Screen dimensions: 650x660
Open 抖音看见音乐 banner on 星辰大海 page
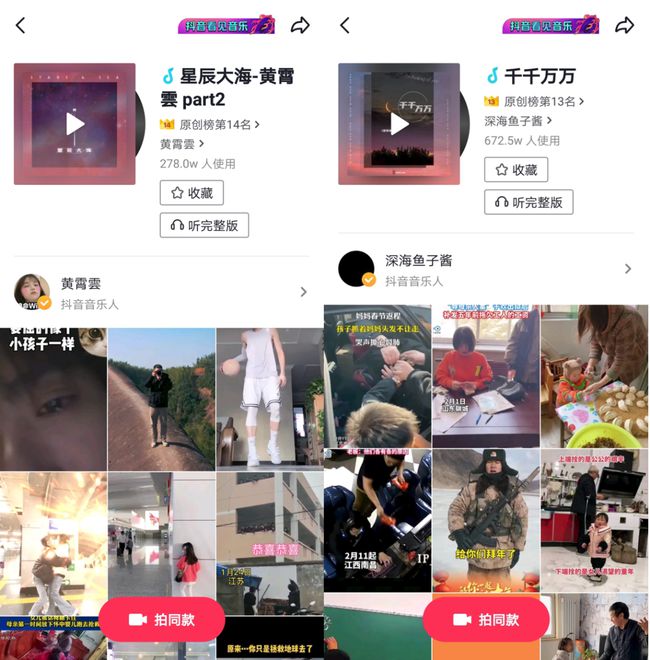coord(226,25)
